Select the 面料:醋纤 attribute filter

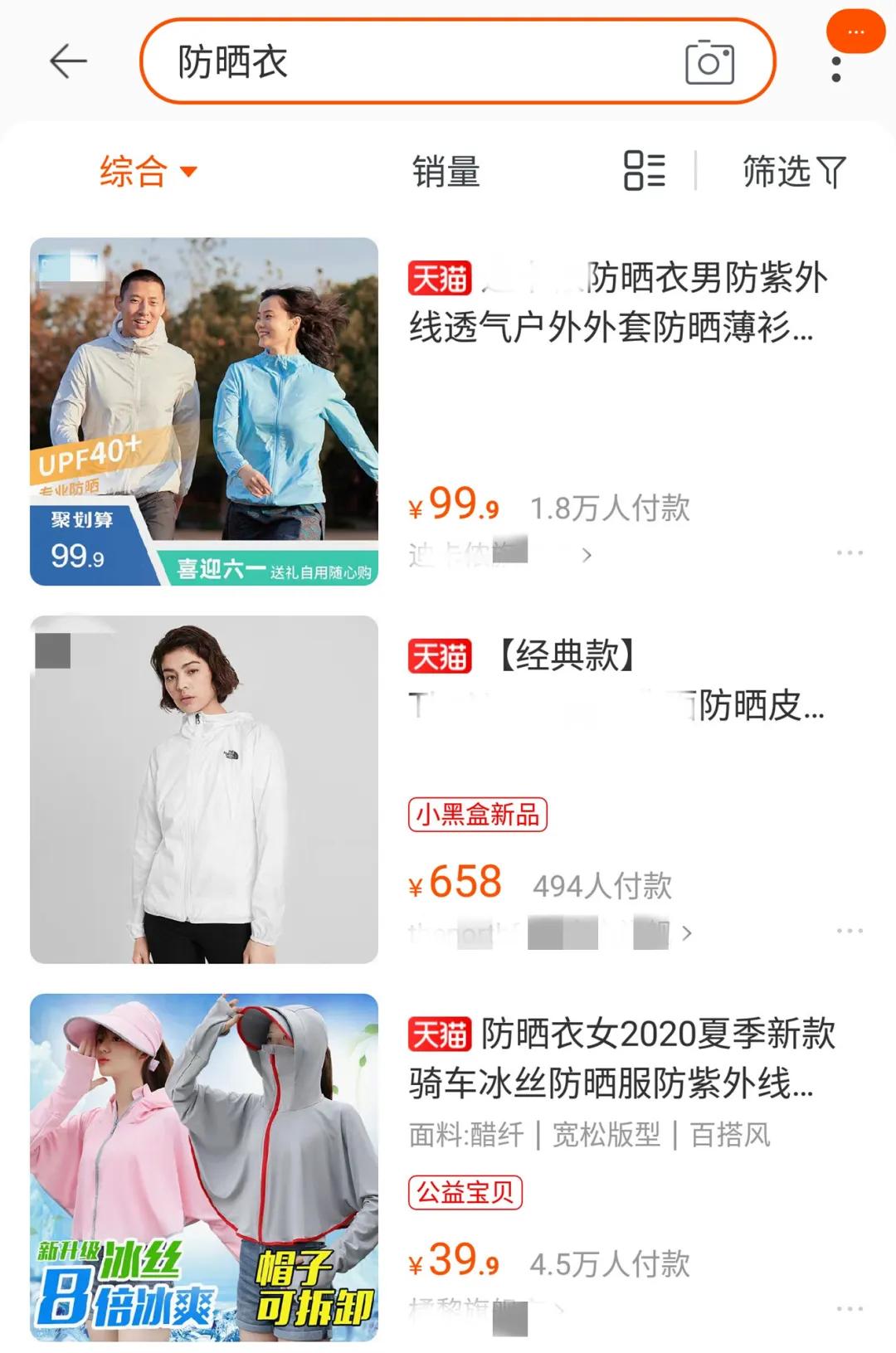coord(469,1135)
